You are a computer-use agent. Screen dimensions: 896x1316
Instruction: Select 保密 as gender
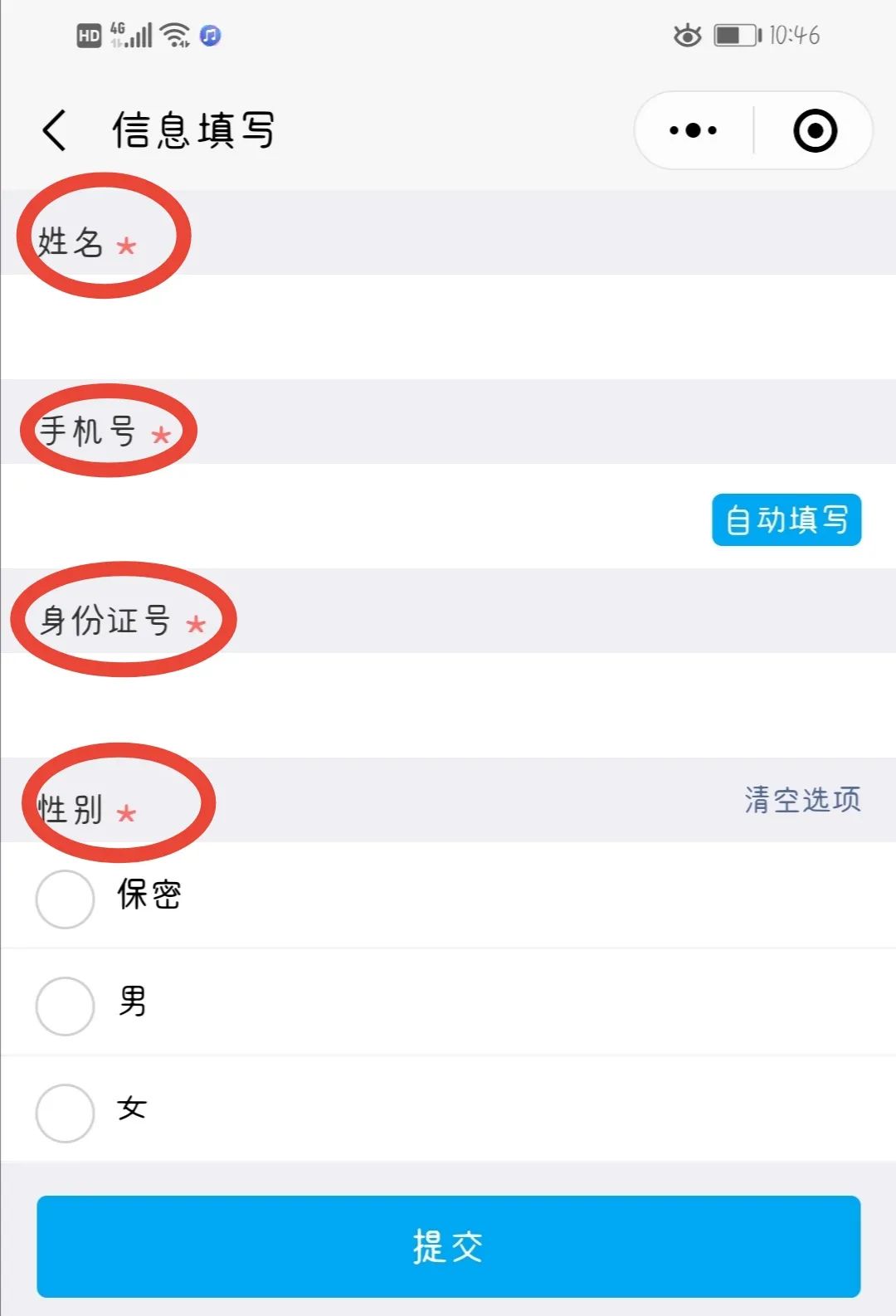(x=65, y=899)
